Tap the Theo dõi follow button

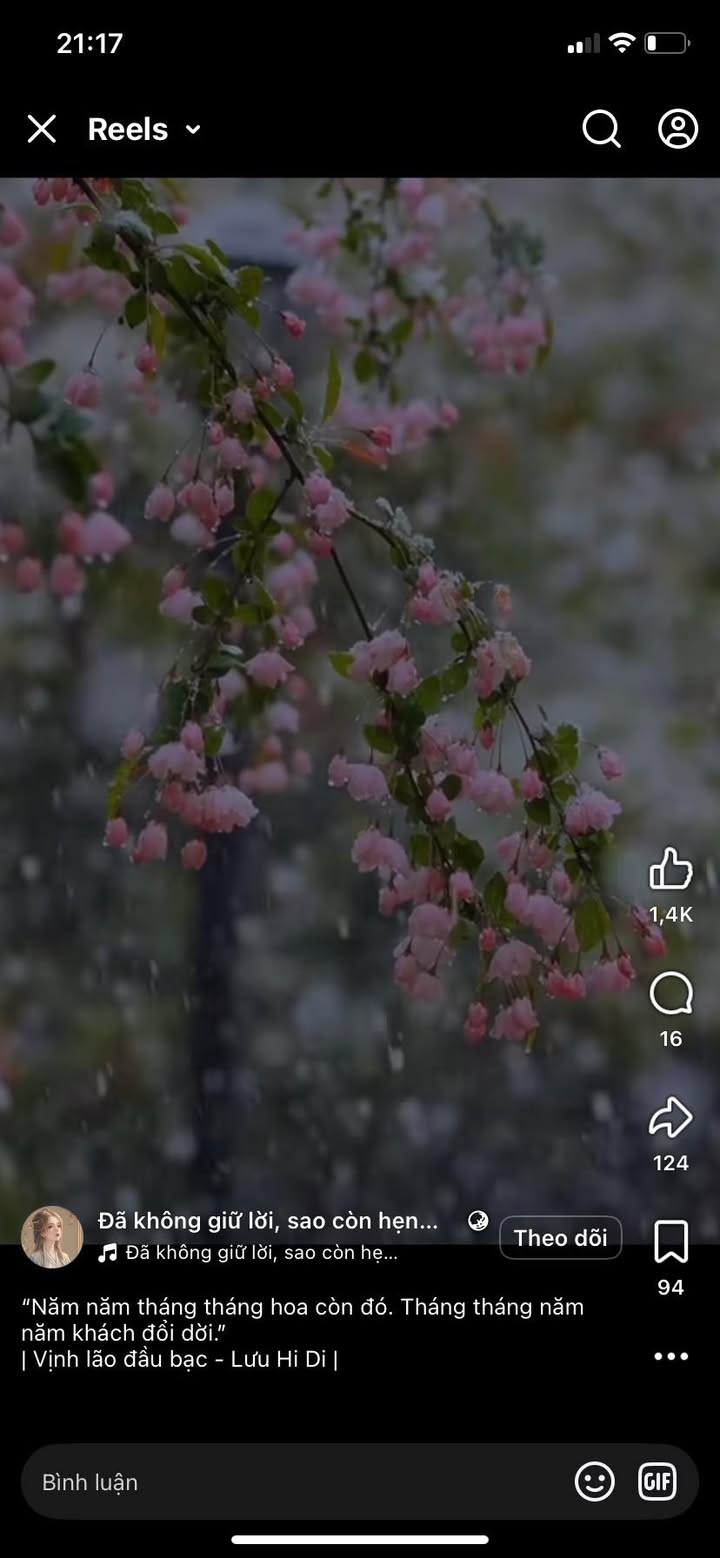pyautogui.click(x=561, y=1238)
